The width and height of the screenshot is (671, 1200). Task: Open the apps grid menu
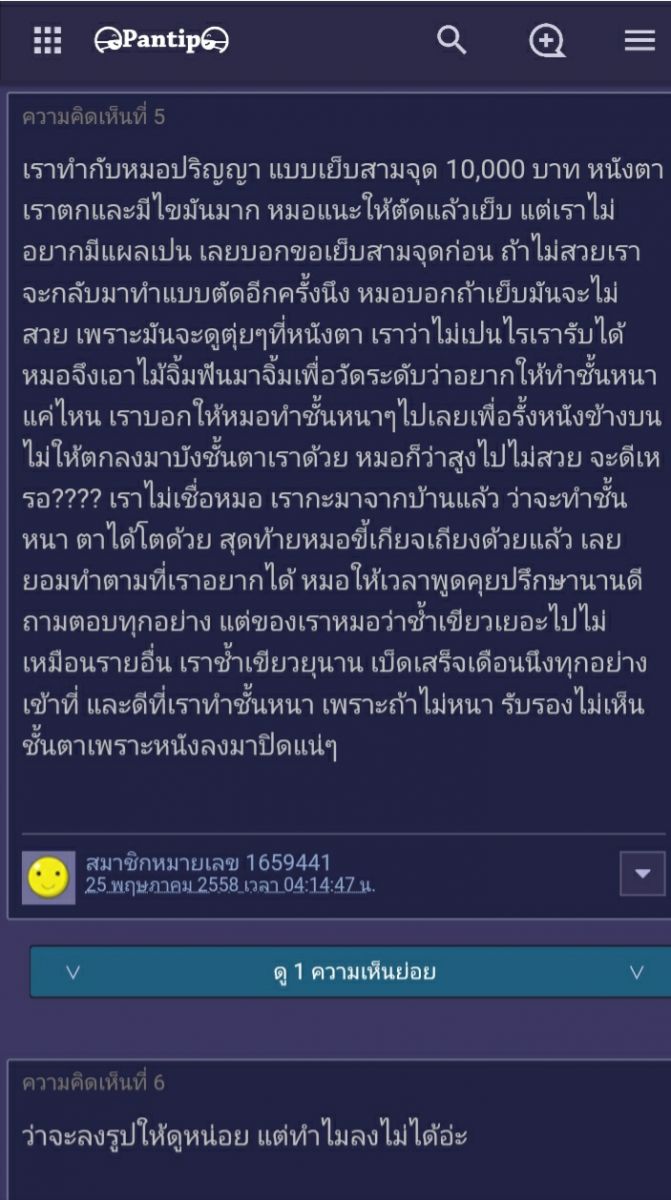pyautogui.click(x=47, y=40)
